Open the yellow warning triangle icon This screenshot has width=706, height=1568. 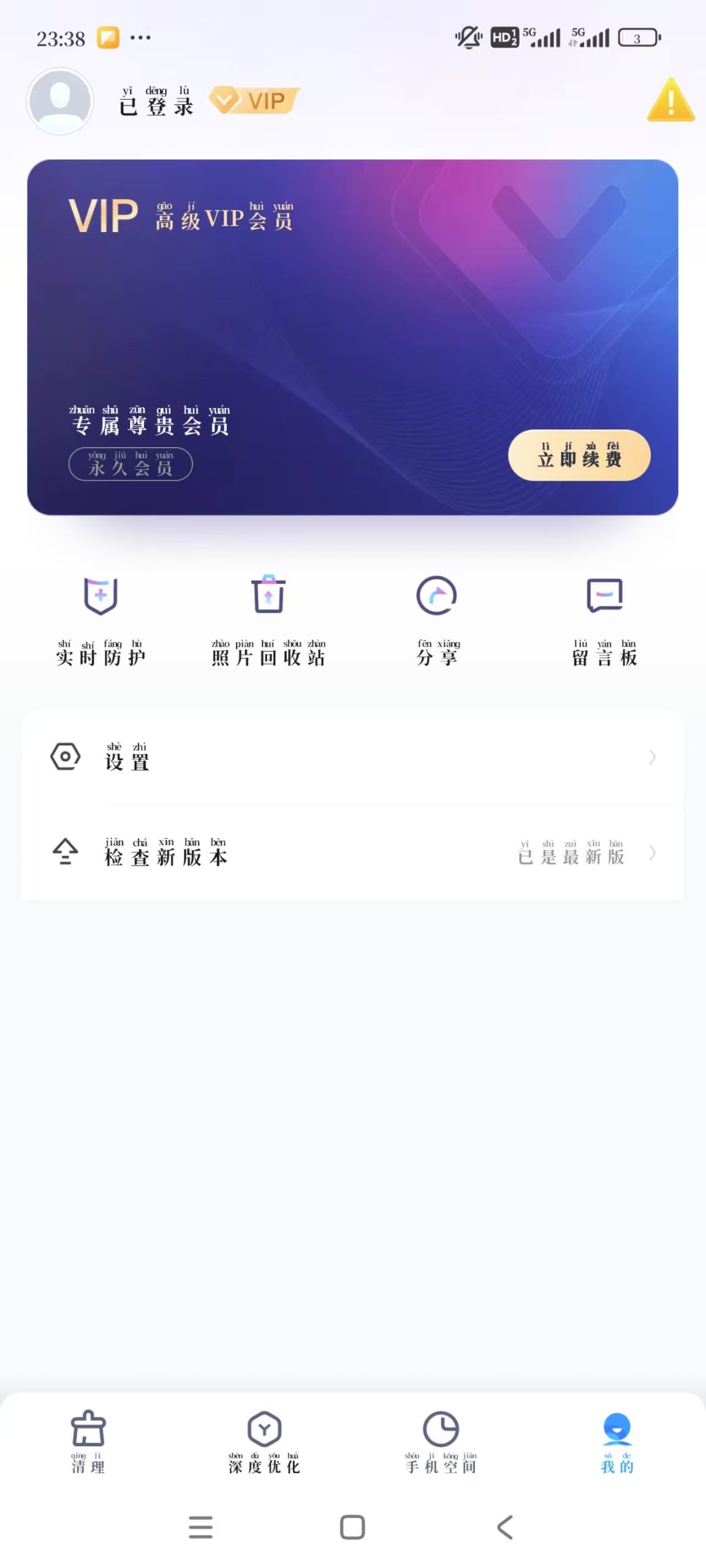pos(670,100)
